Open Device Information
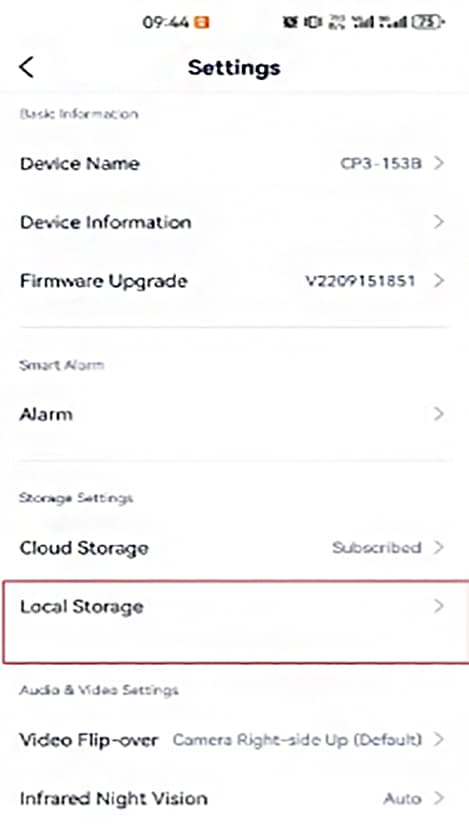 (x=234, y=222)
